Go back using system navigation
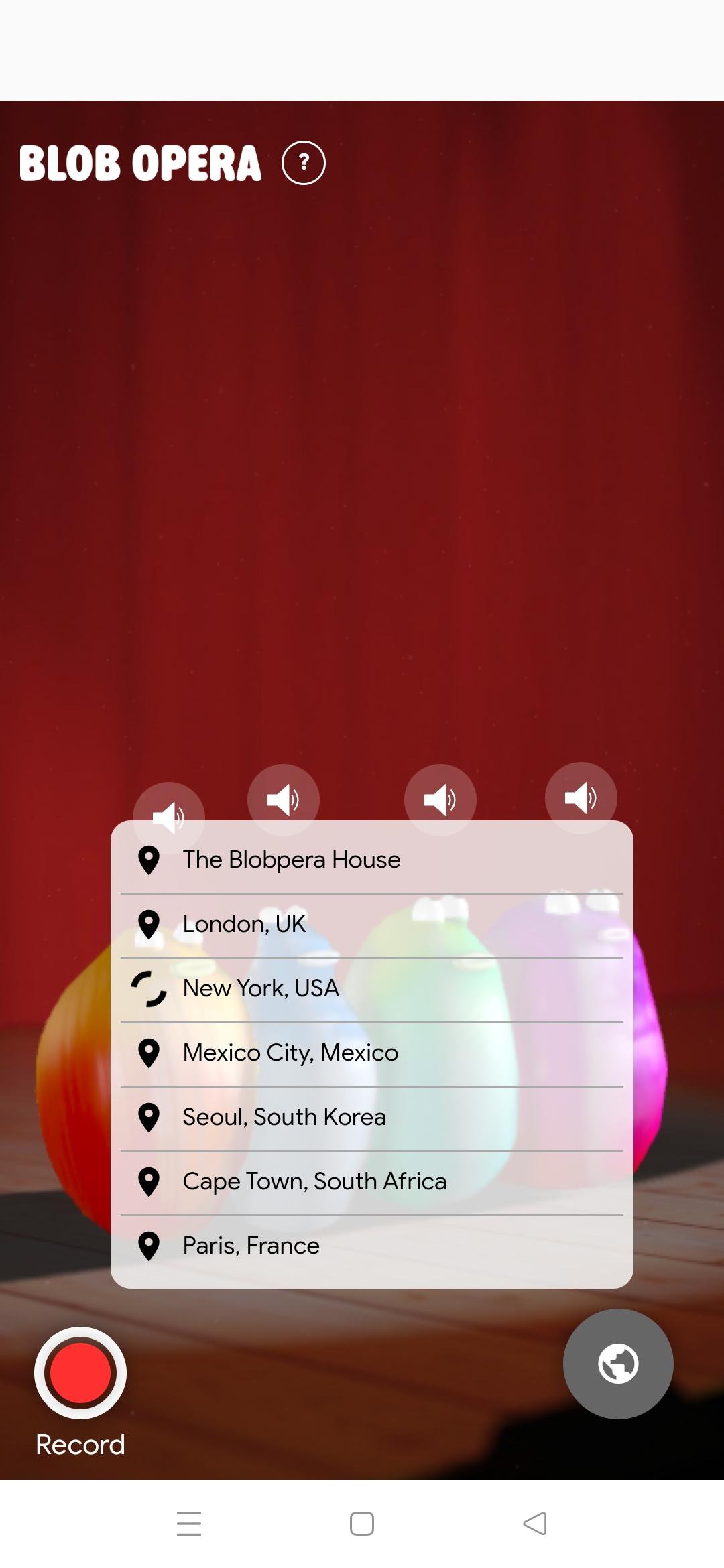This screenshot has height=1568, width=724. (535, 1523)
